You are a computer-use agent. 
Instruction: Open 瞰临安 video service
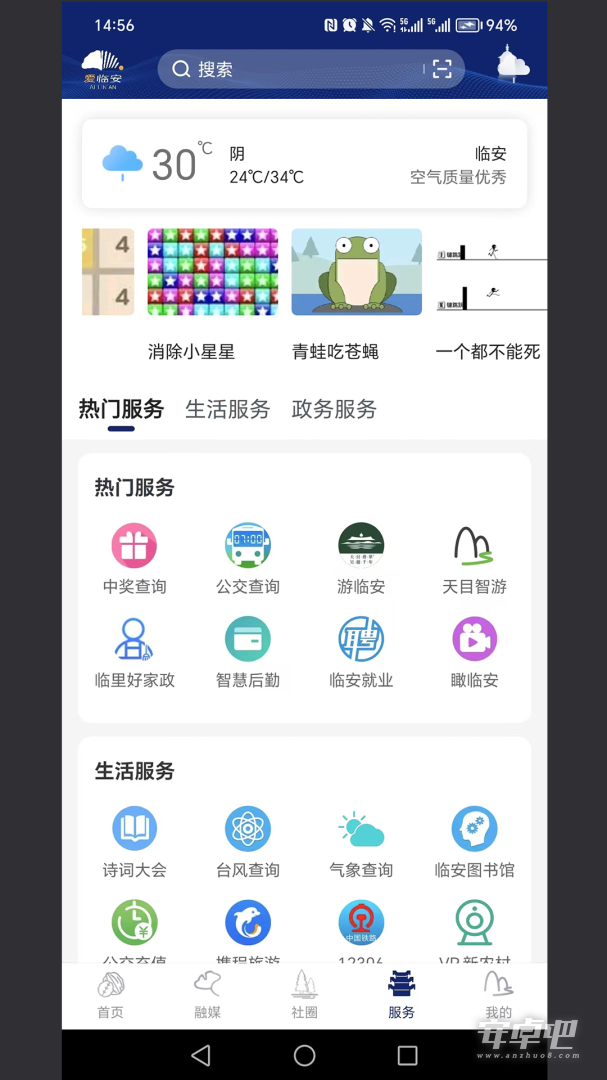tap(474, 652)
